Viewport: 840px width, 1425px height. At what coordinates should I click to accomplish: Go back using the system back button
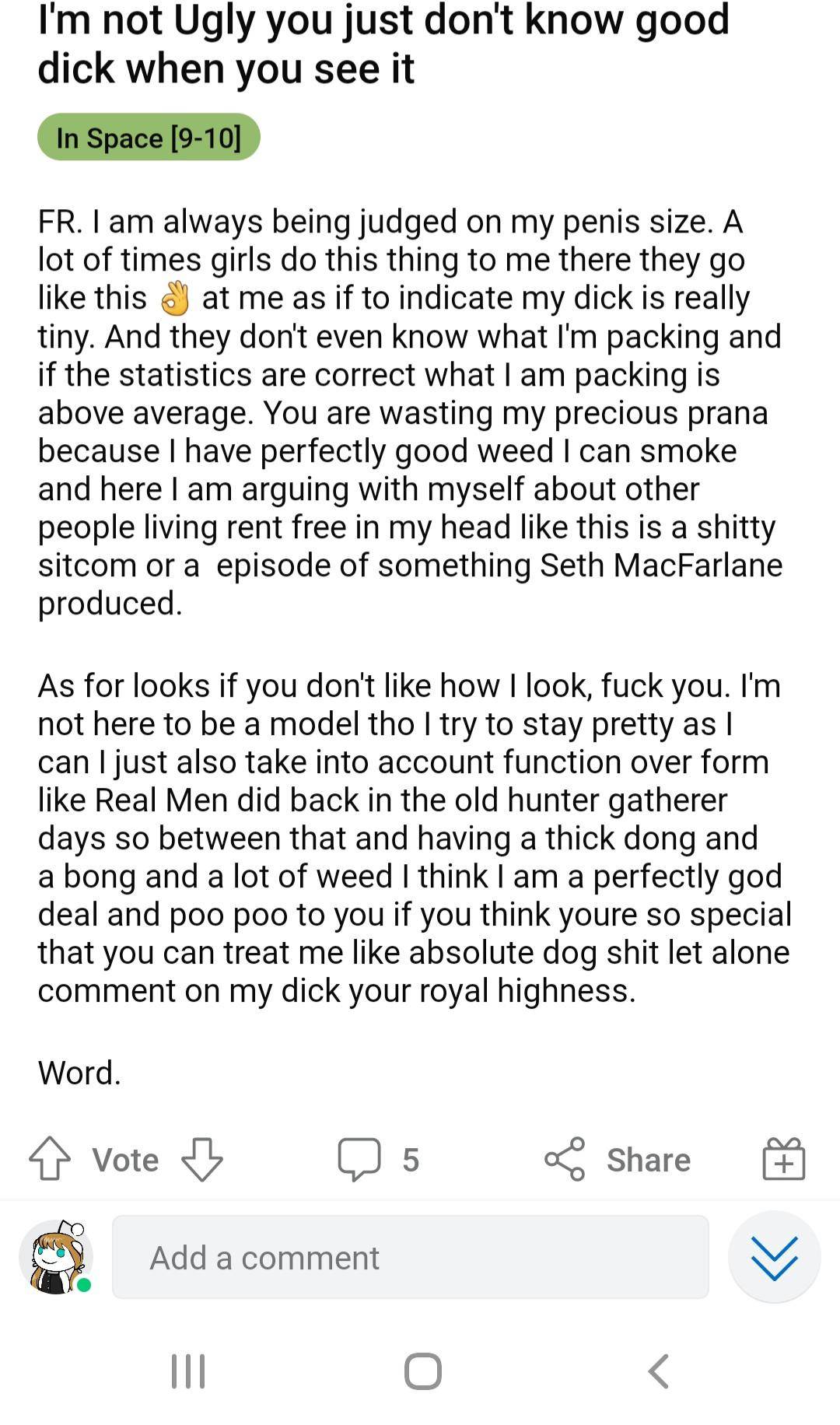[x=659, y=1371]
